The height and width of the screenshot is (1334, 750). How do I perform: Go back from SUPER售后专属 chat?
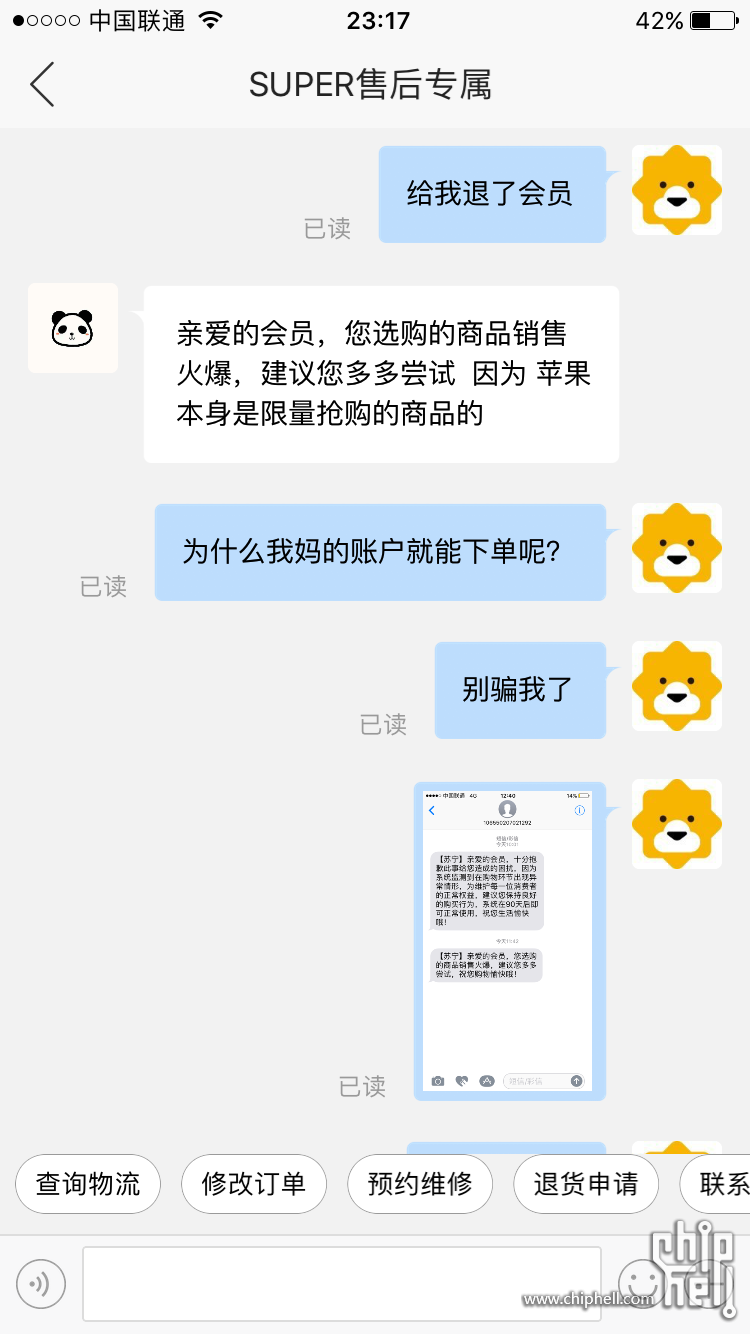(x=42, y=85)
